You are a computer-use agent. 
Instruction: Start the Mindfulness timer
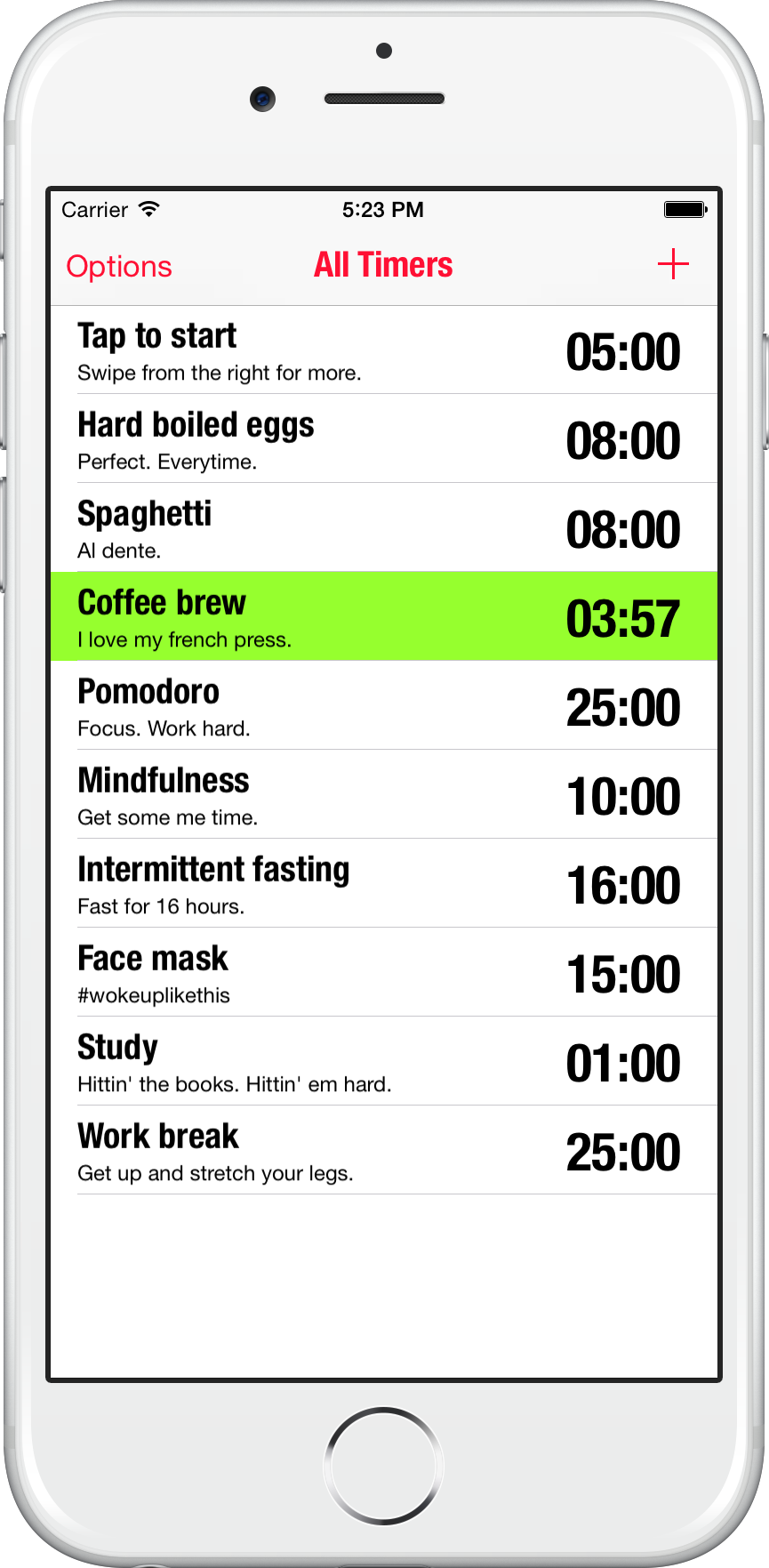[384, 794]
